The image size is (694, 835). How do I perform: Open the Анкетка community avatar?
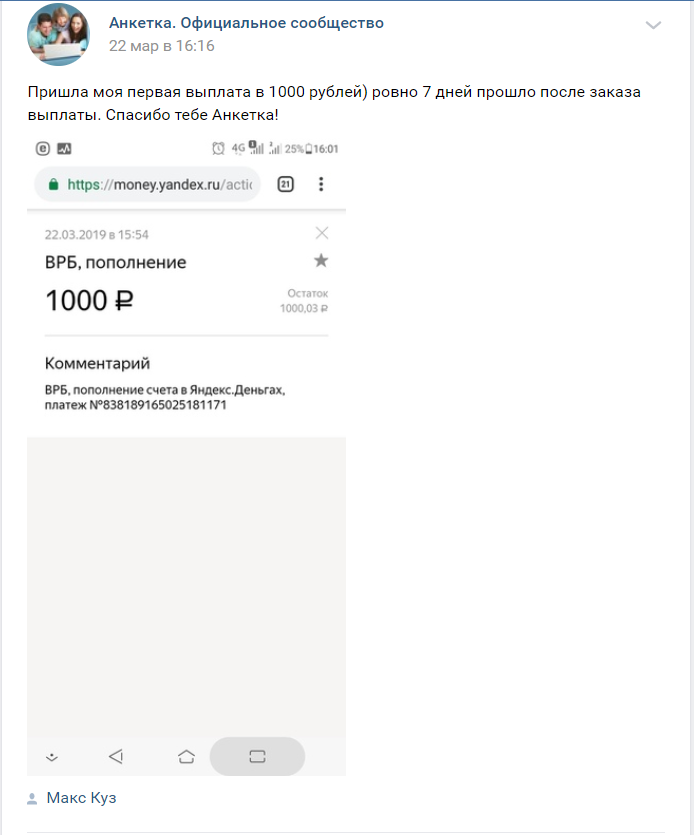click(x=58, y=34)
